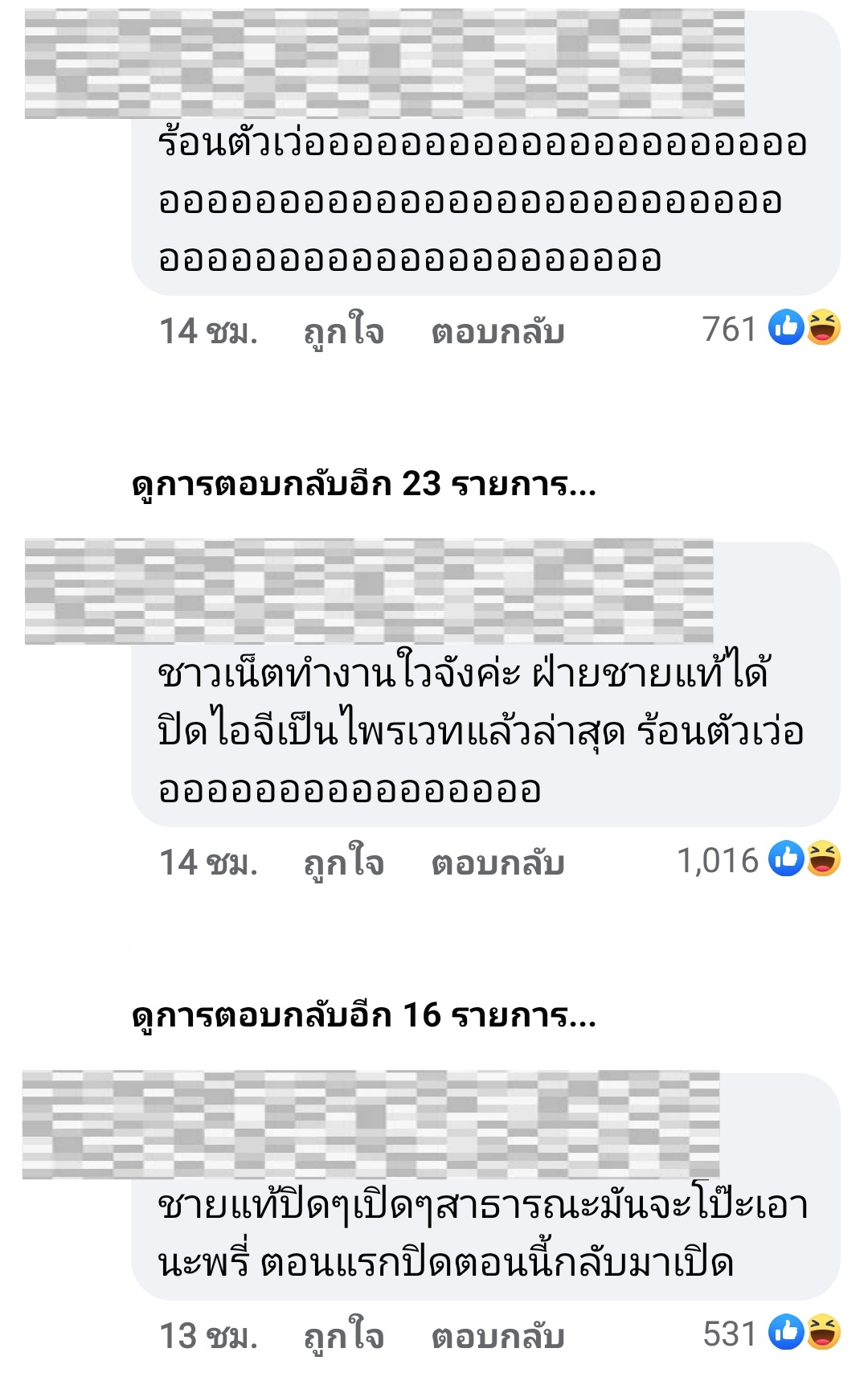The height and width of the screenshot is (1377, 868).
Task: Open reactions list showing 761
Action: click(770, 329)
